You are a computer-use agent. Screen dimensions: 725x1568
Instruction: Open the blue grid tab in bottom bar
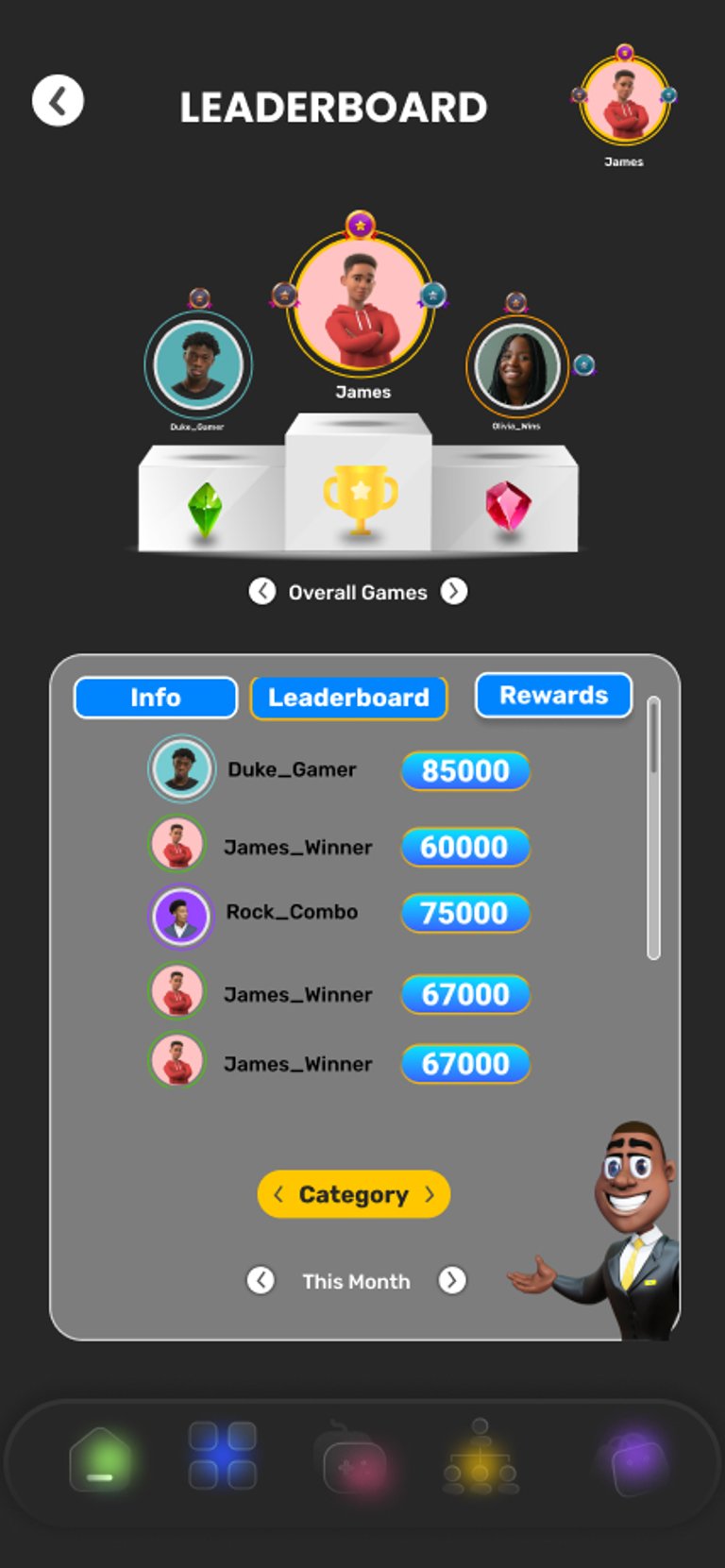pos(223,1456)
